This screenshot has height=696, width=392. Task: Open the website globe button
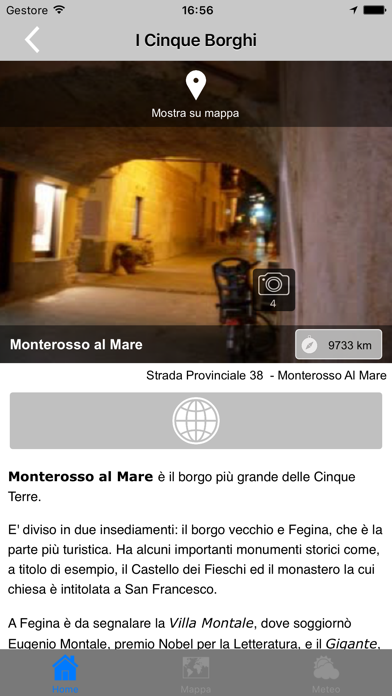196,420
